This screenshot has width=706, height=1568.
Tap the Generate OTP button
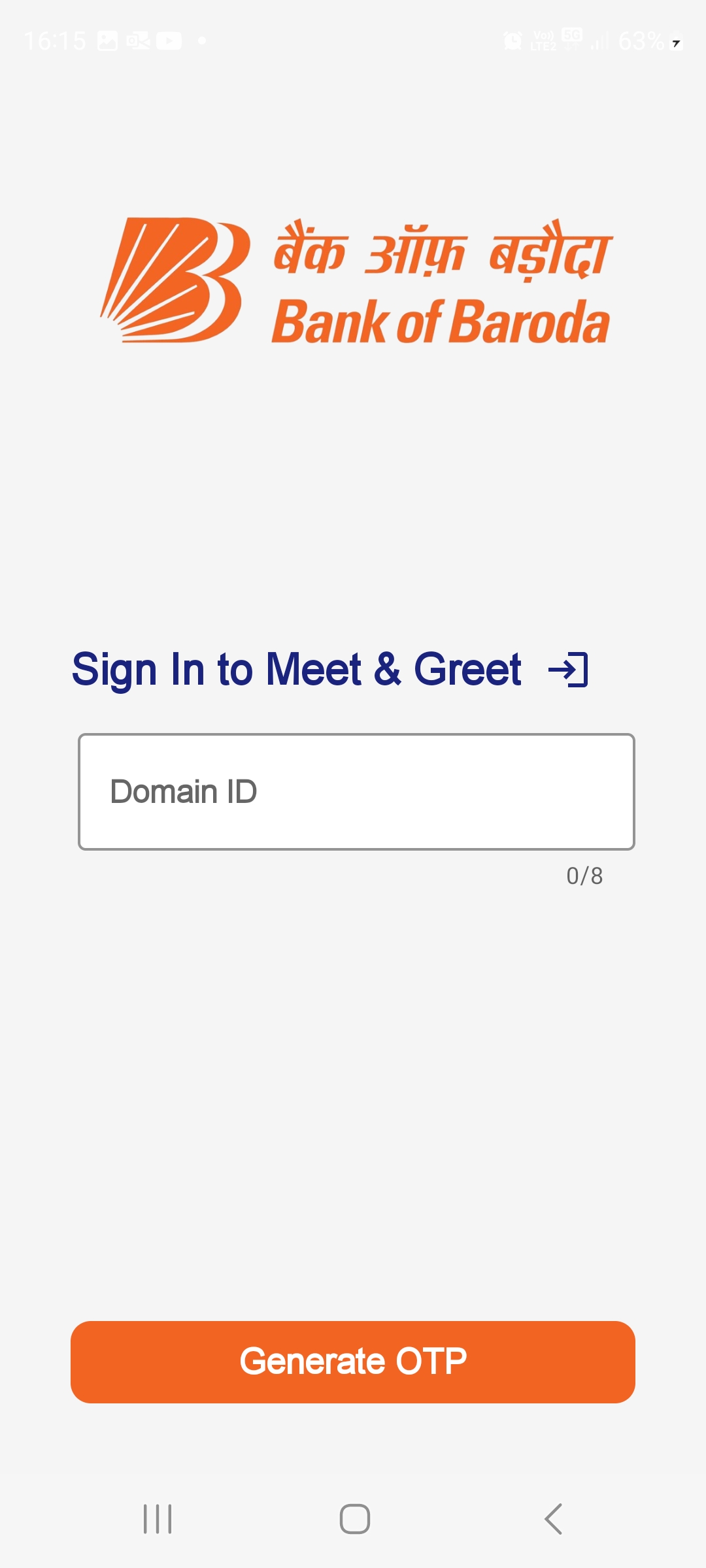(353, 1362)
